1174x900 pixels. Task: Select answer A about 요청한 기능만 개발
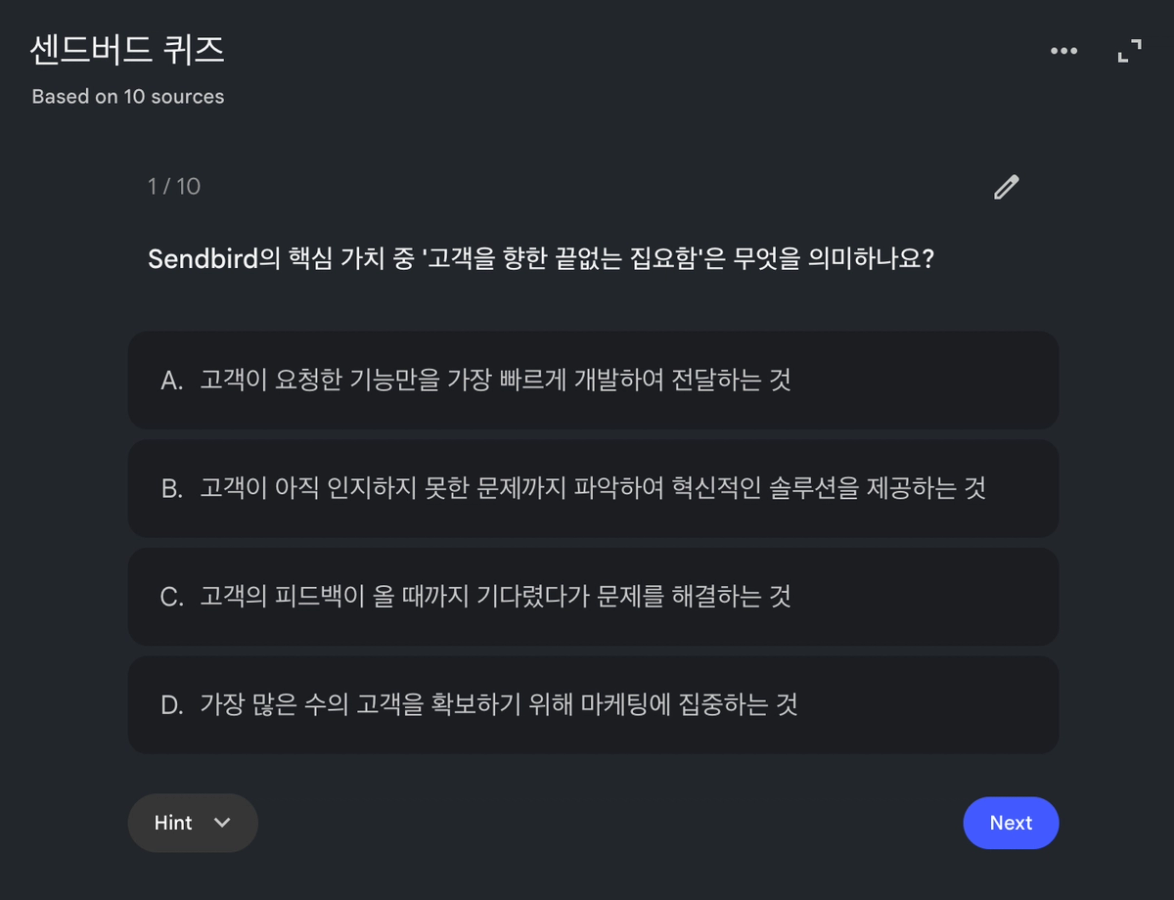coord(593,380)
